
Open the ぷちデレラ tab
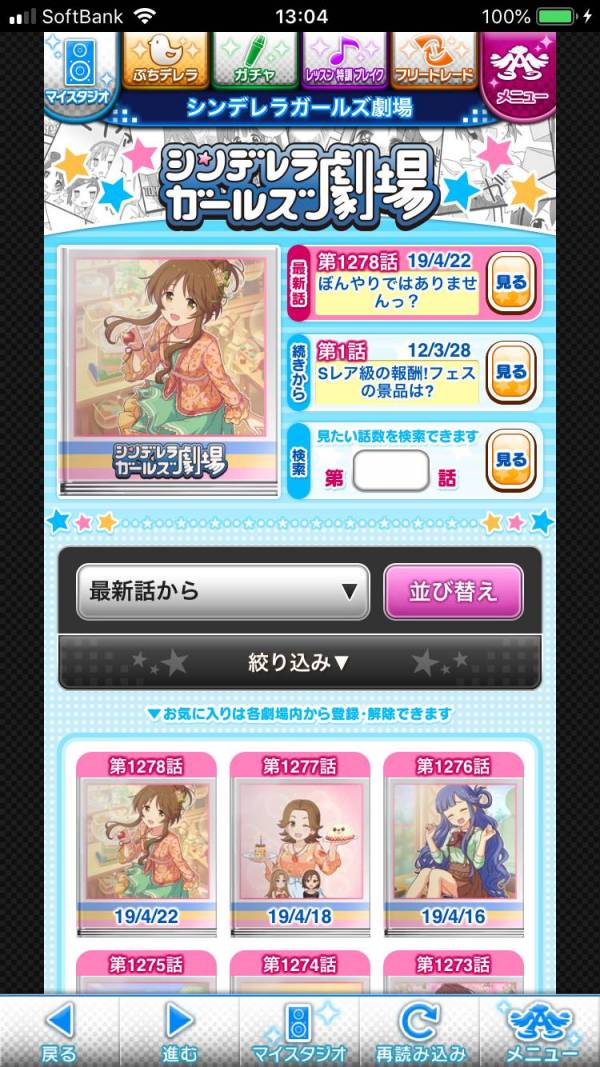pos(165,60)
